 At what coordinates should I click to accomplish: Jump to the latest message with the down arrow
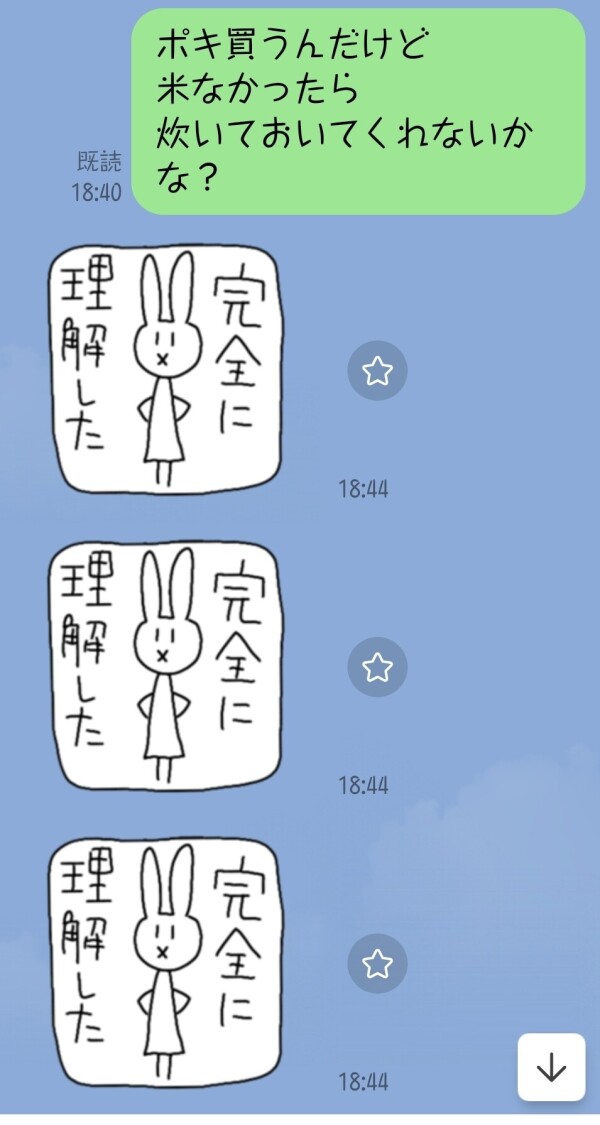click(x=551, y=1068)
